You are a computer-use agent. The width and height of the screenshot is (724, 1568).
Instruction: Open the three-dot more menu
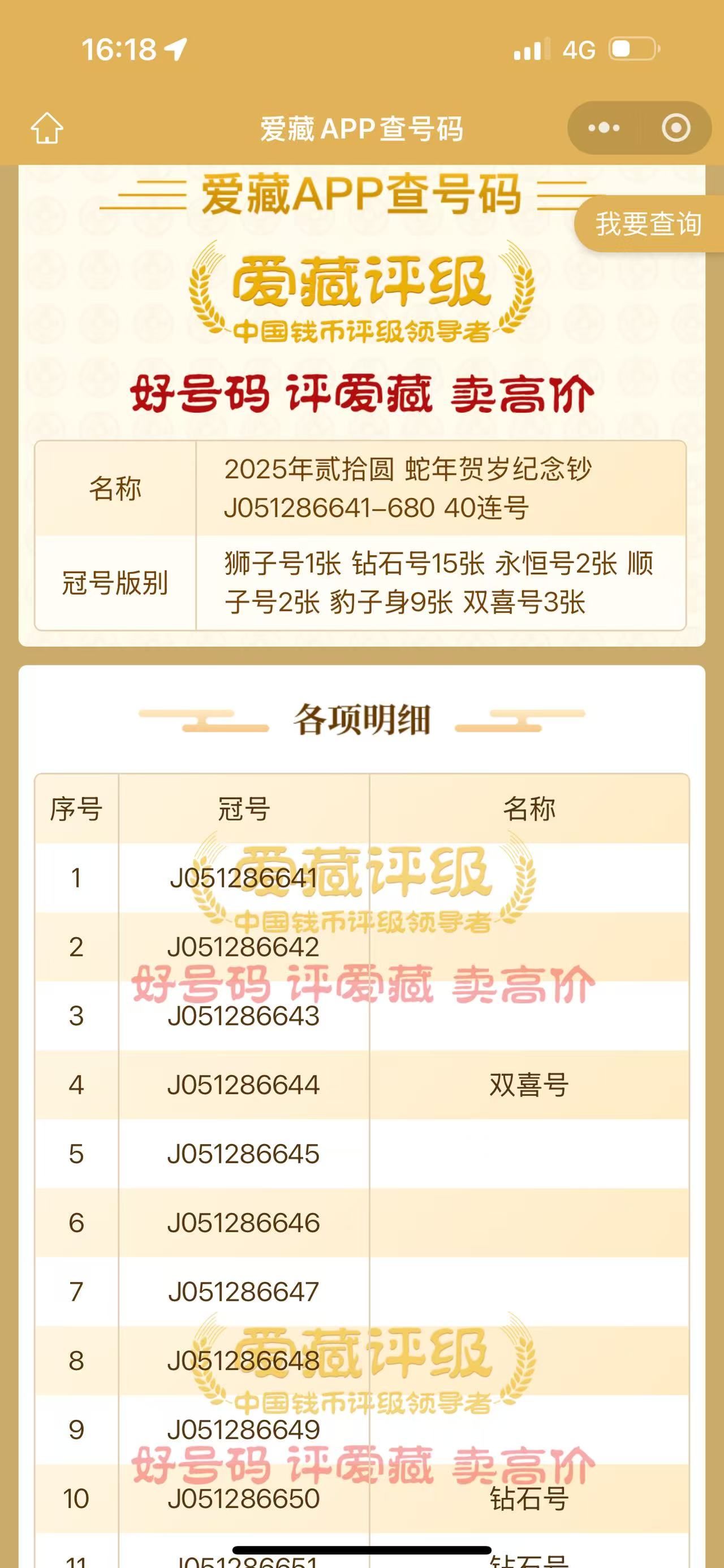pos(604,128)
